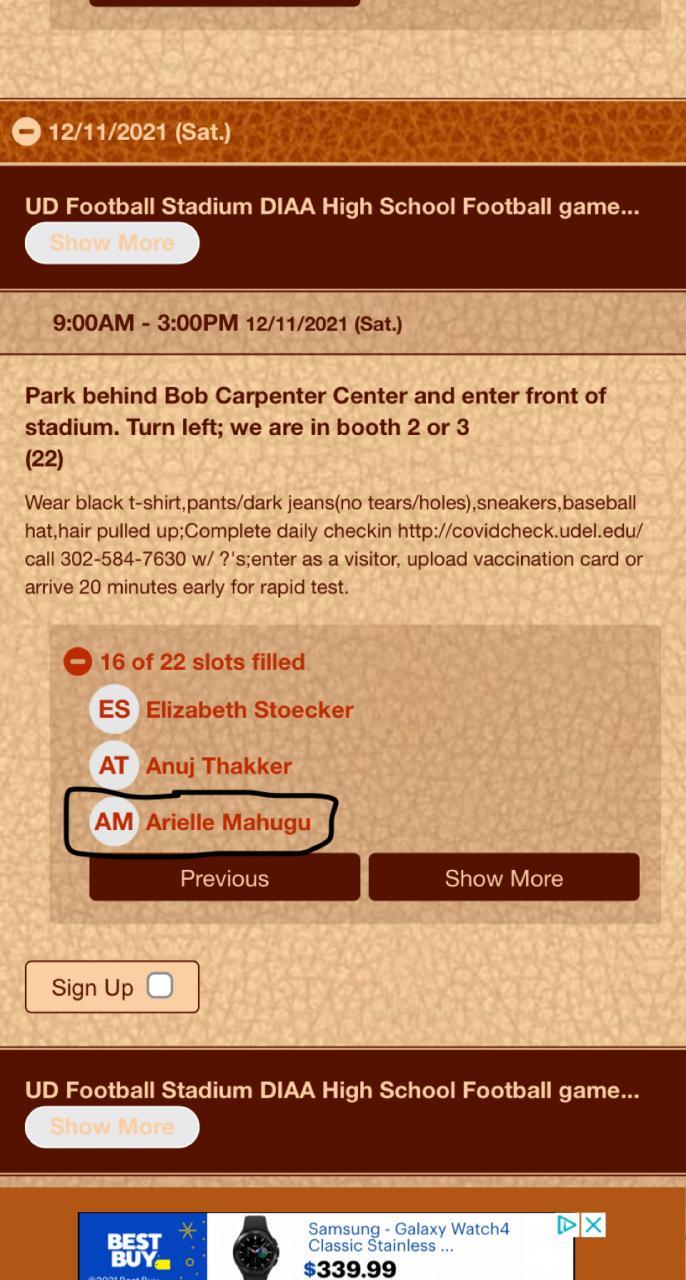Open Elizabeth Stoecker's entry
686x1280 pixels.
pos(249,710)
